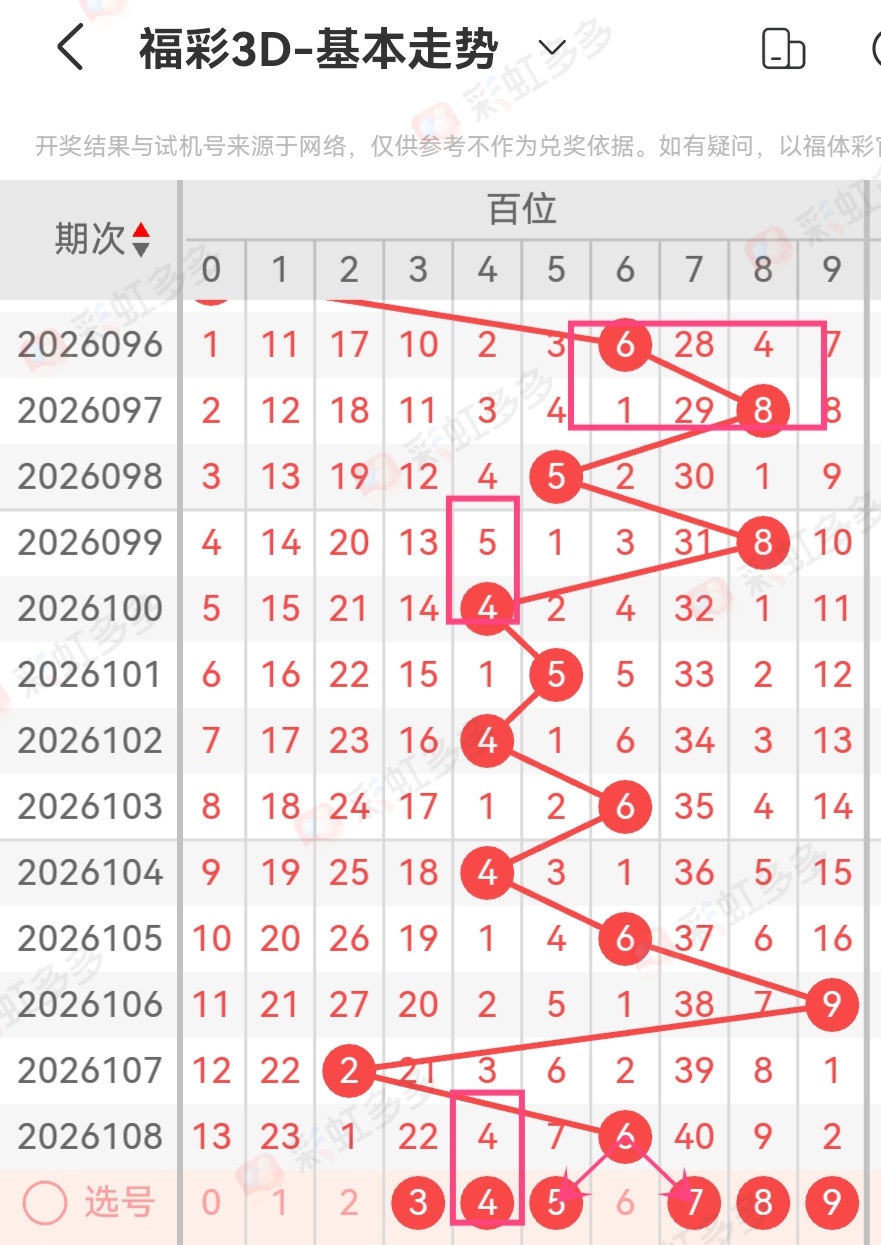Select number 5 in the selection row

click(556, 1201)
